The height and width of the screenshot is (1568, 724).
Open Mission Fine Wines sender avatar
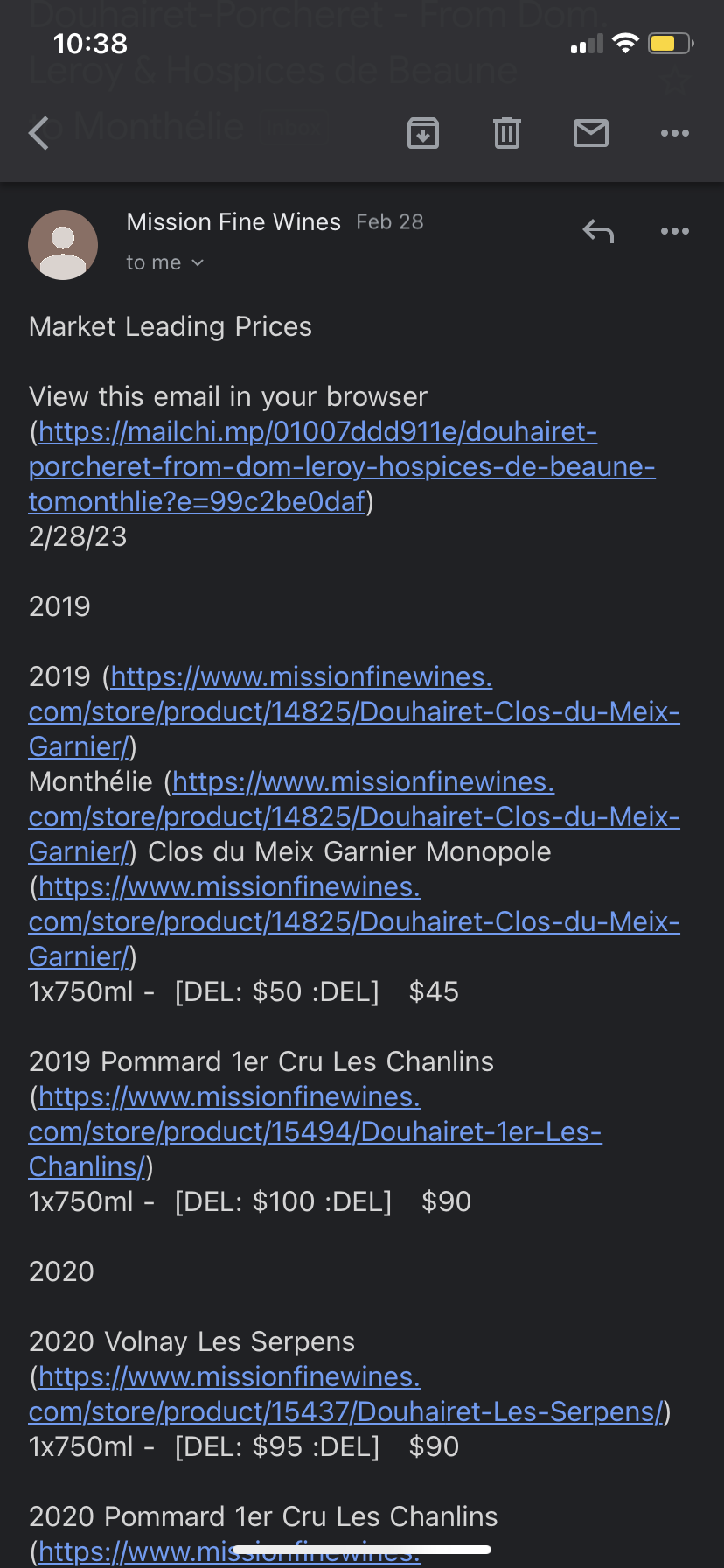[63, 245]
